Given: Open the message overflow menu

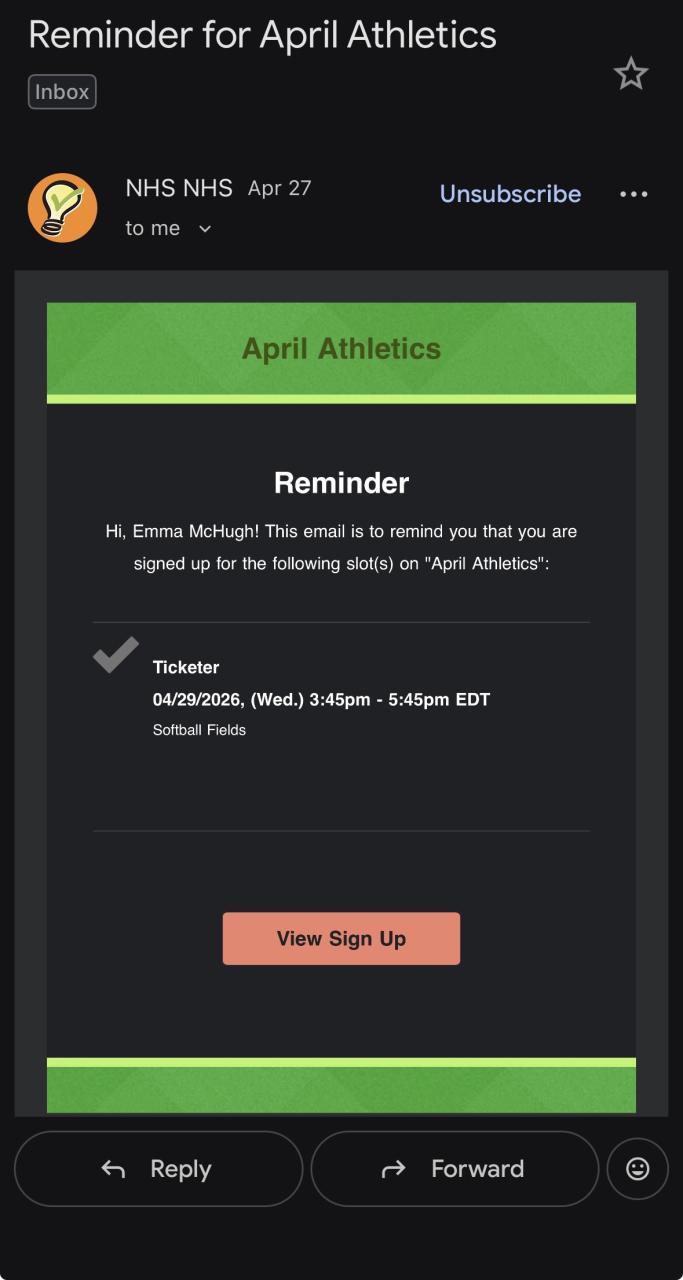Looking at the screenshot, I should (634, 194).
